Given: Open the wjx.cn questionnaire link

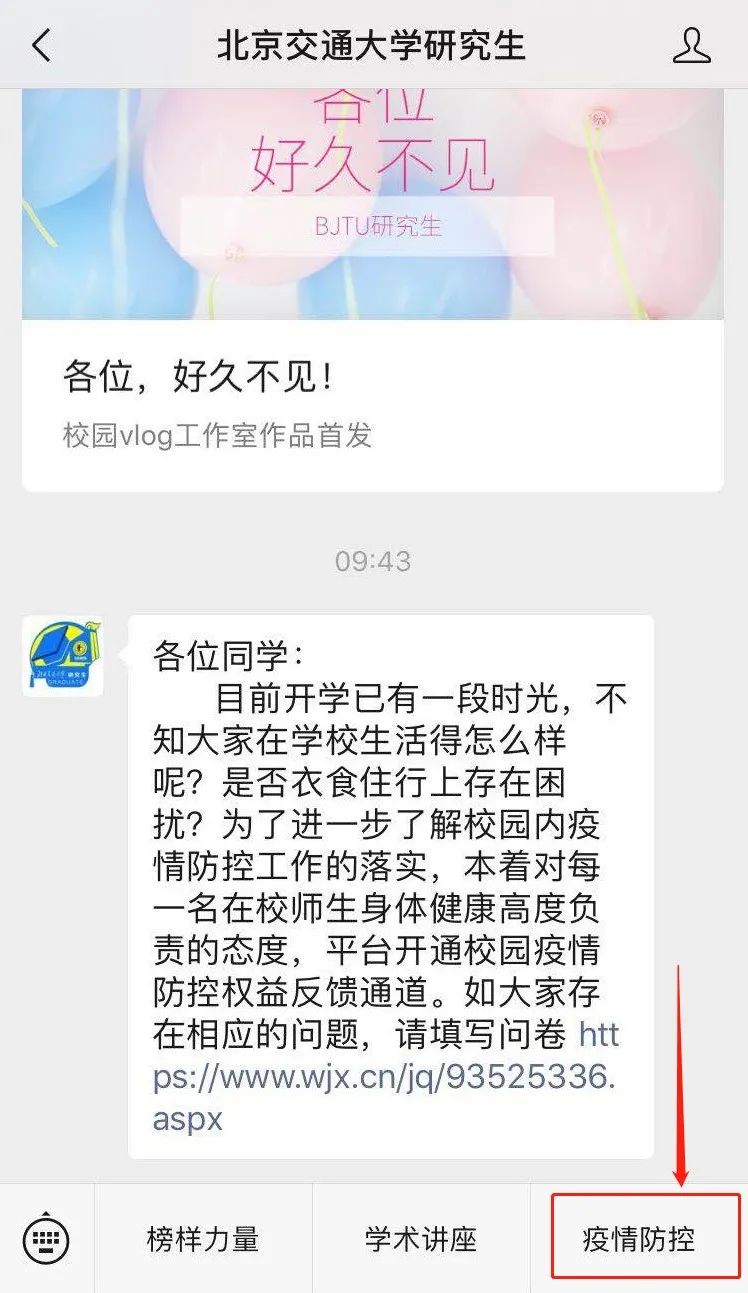Looking at the screenshot, I should pos(385,1076).
